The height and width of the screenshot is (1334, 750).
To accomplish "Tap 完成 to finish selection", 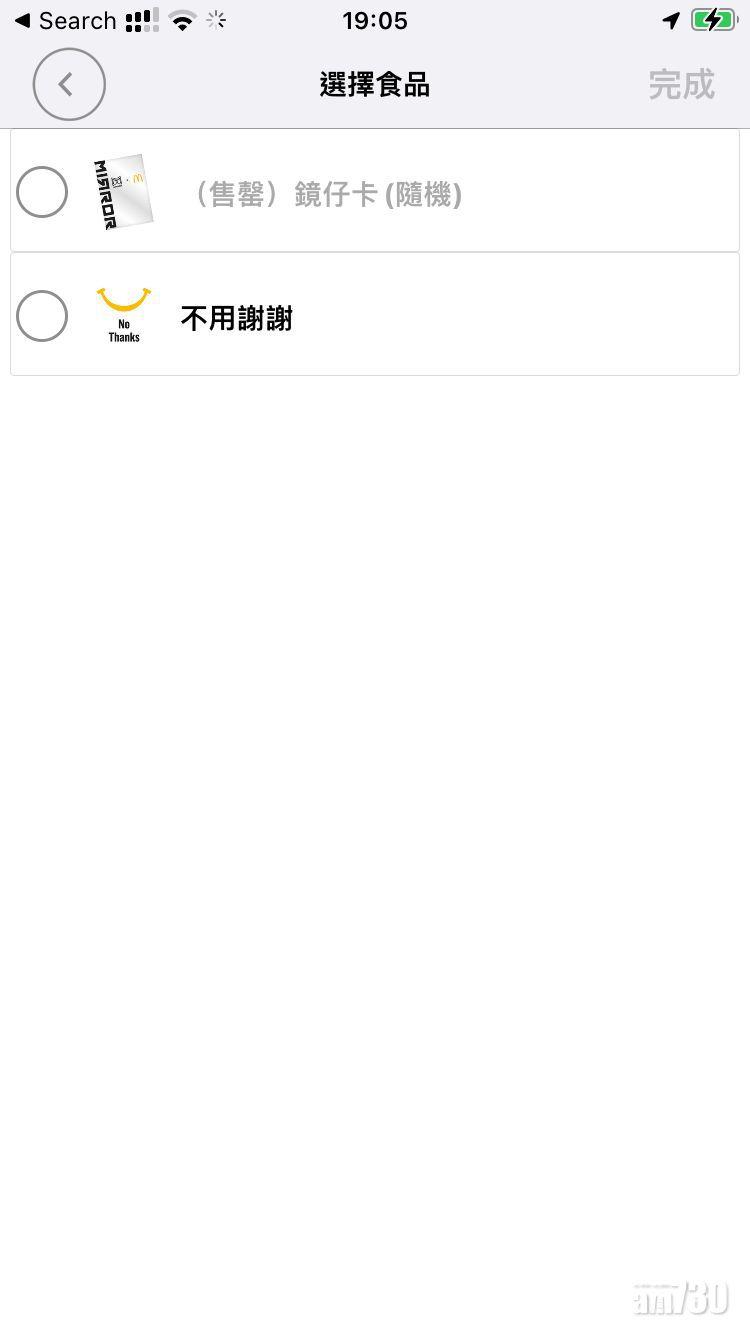I will tap(681, 85).
